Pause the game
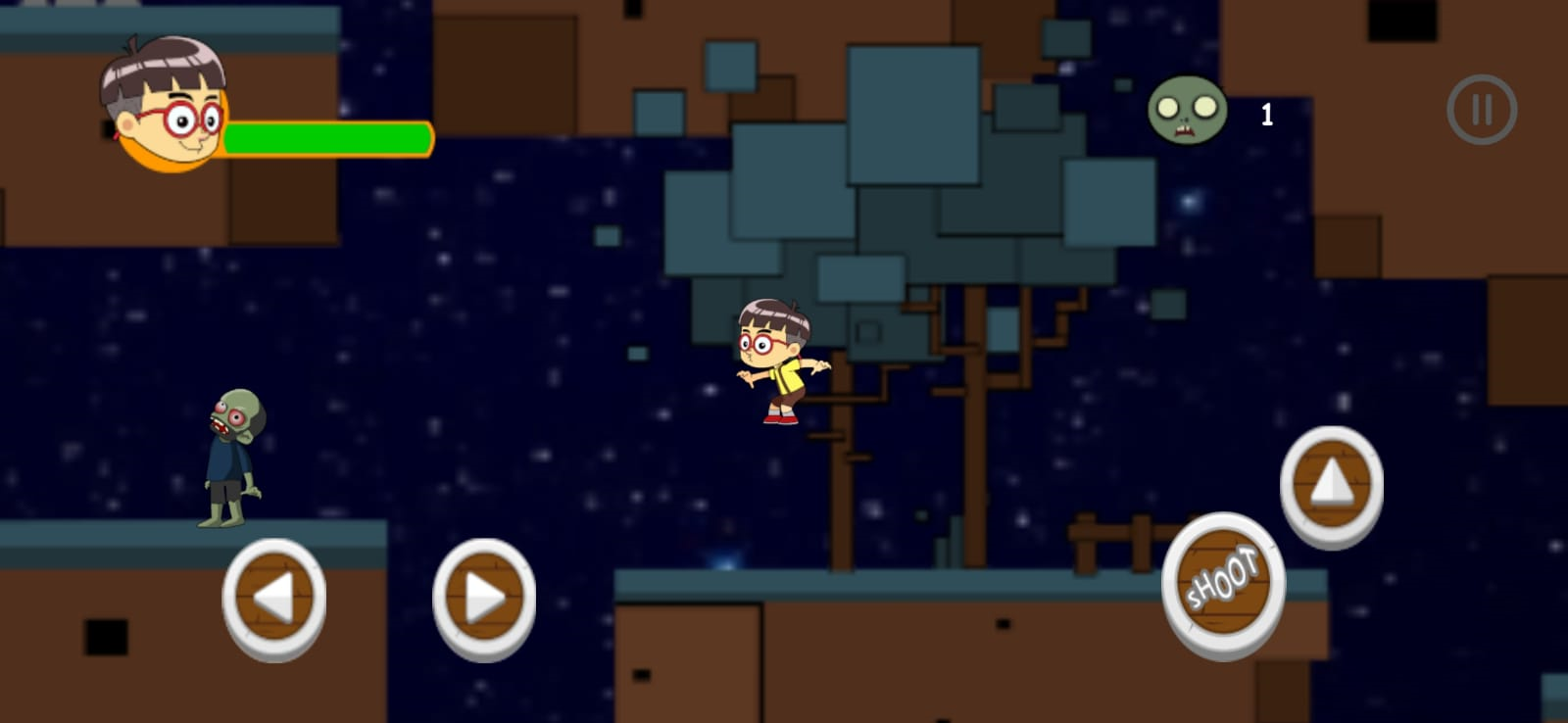Image resolution: width=1568 pixels, height=723 pixels. pos(1482,110)
